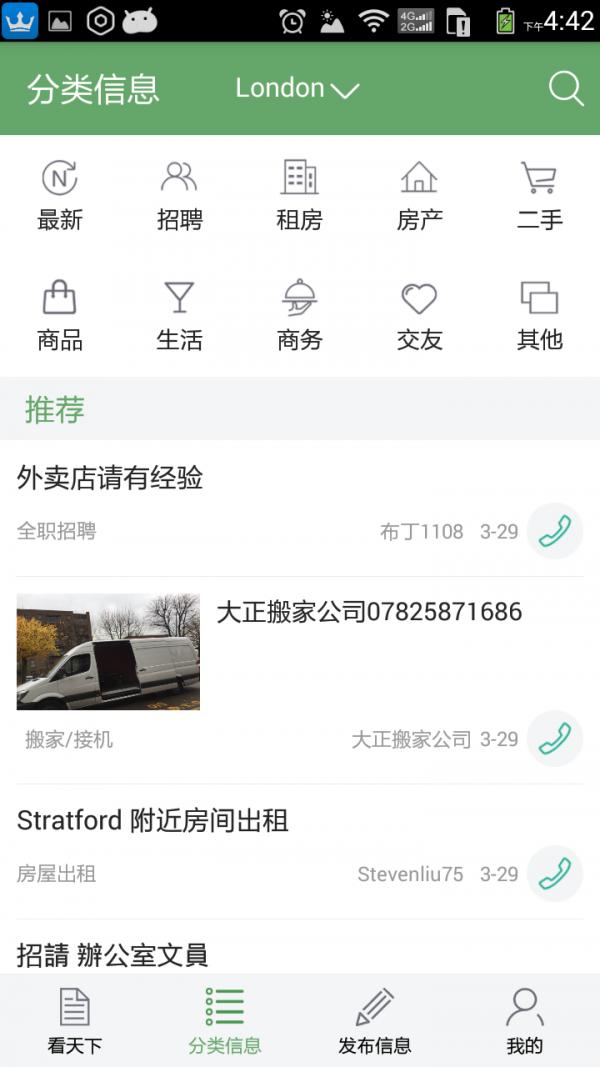This screenshot has height=1067, width=600.
Task: Open the 外卖店请有经验 listing
Action: [x=110, y=479]
